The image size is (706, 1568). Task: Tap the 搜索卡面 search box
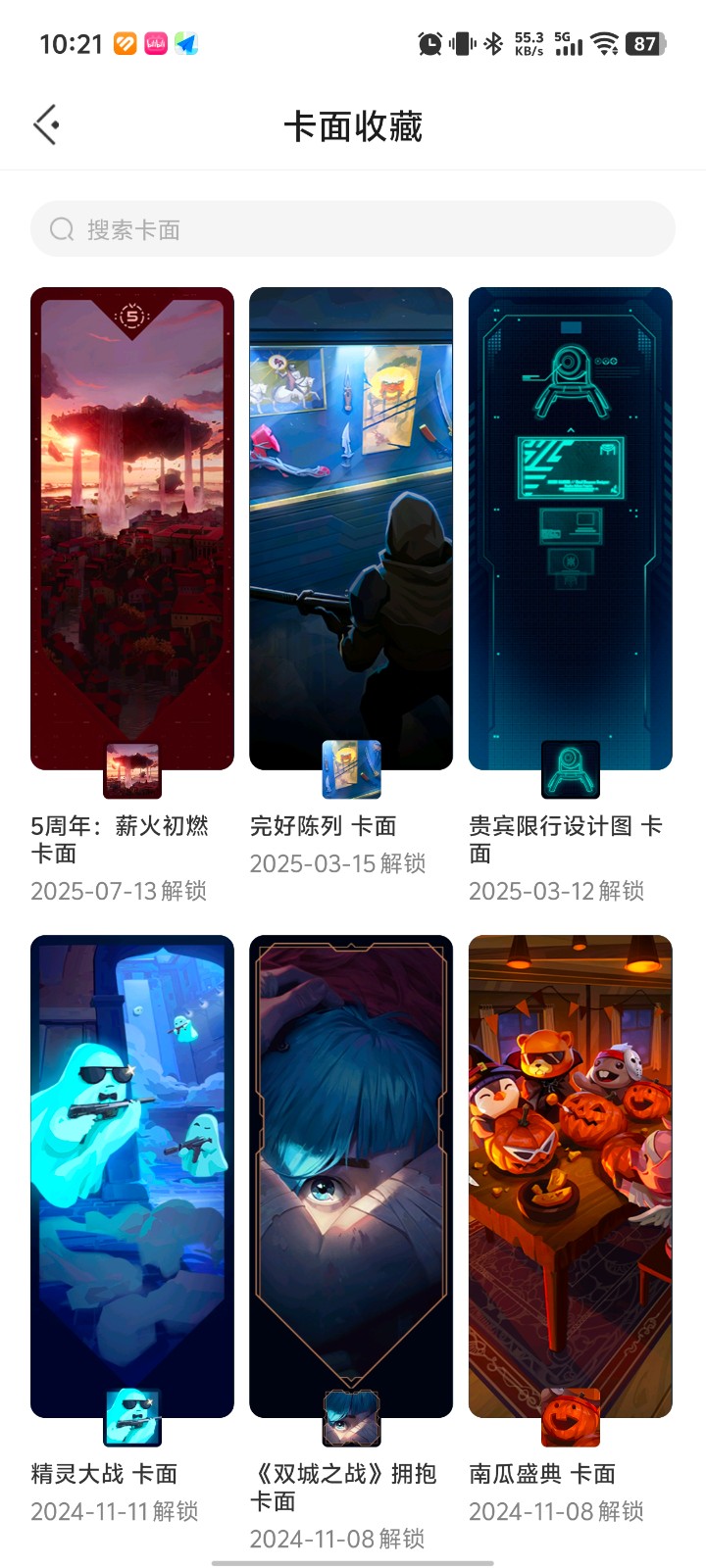point(353,229)
